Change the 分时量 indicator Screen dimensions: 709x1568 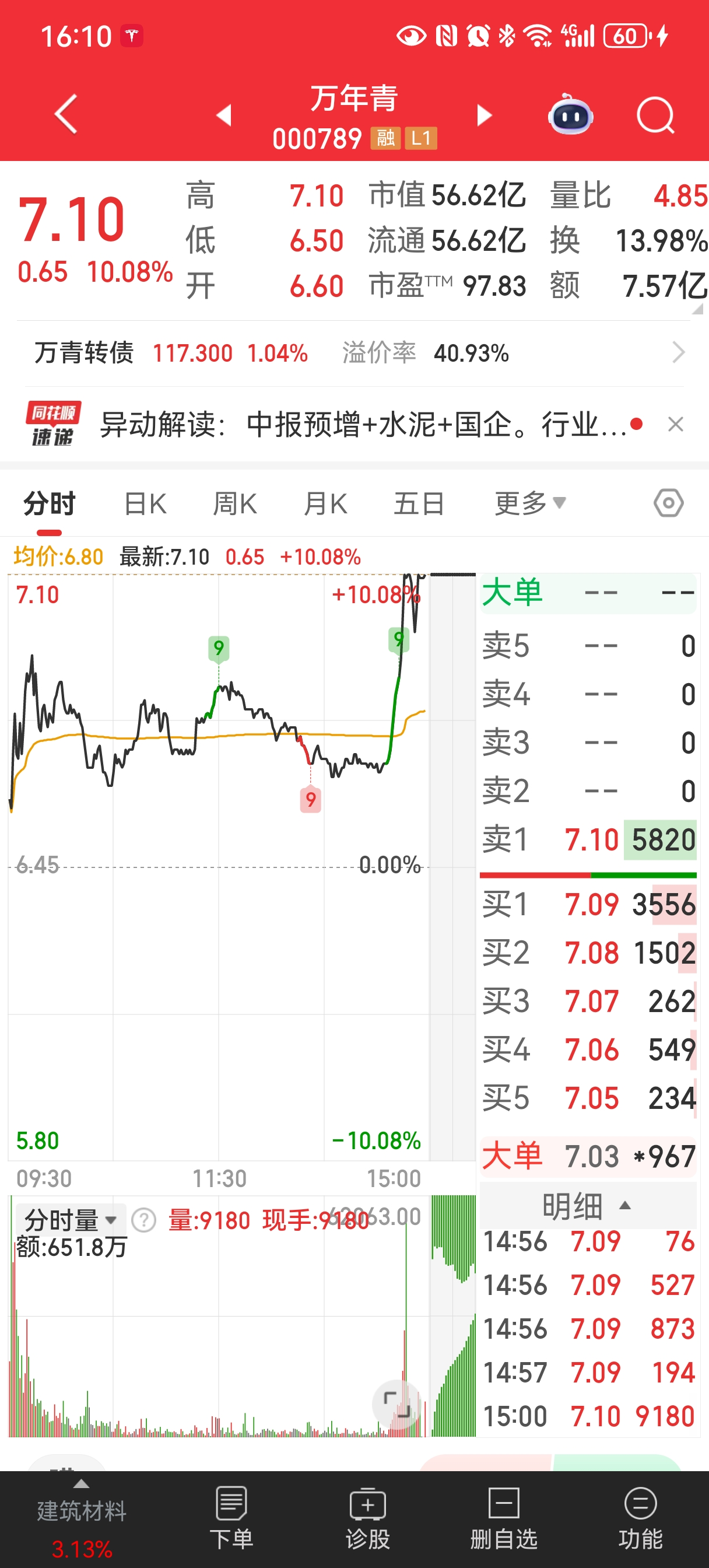click(x=70, y=1220)
